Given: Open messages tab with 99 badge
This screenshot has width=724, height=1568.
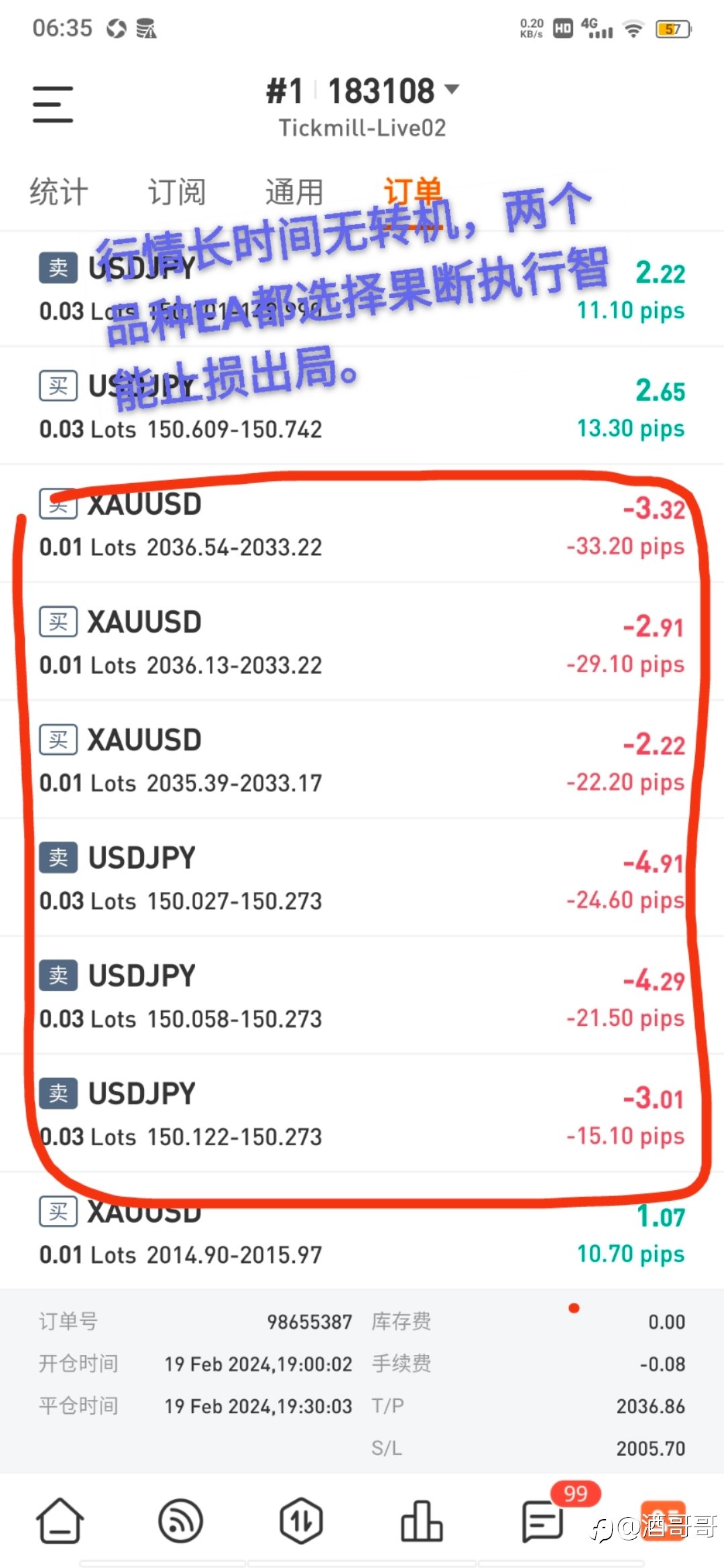Looking at the screenshot, I should click(x=543, y=1520).
